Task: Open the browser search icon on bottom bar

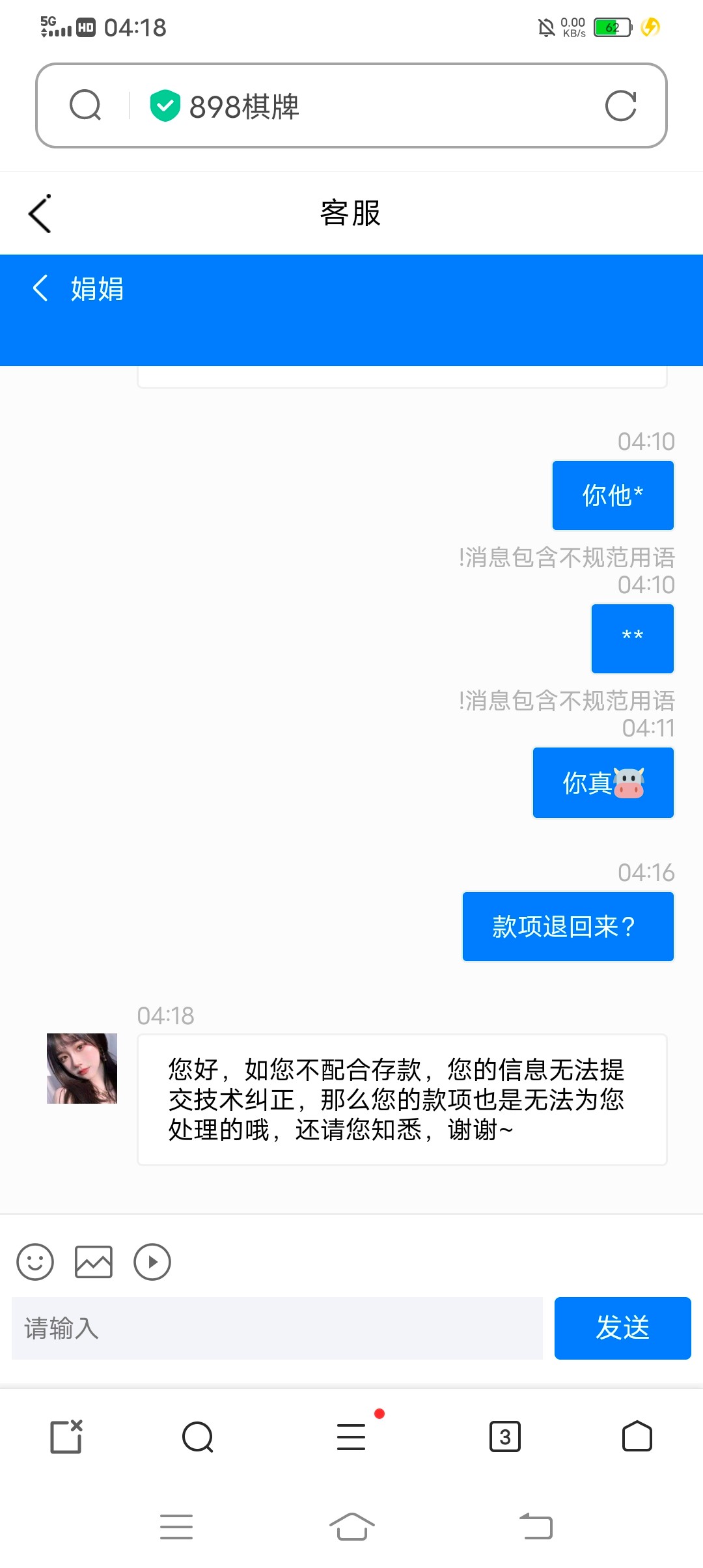Action: point(199,1436)
